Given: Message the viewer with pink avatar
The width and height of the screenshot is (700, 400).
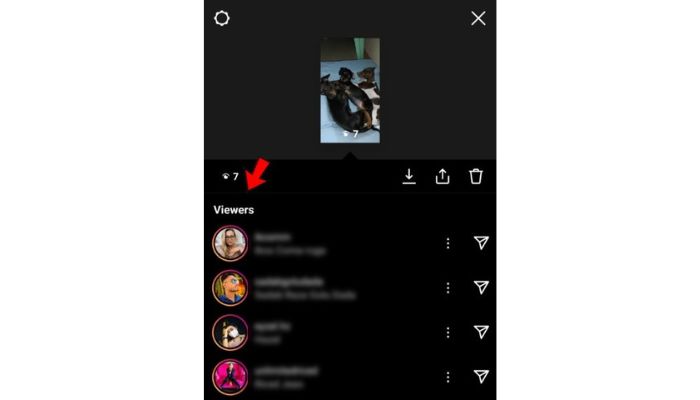Looking at the screenshot, I should click(x=481, y=377).
